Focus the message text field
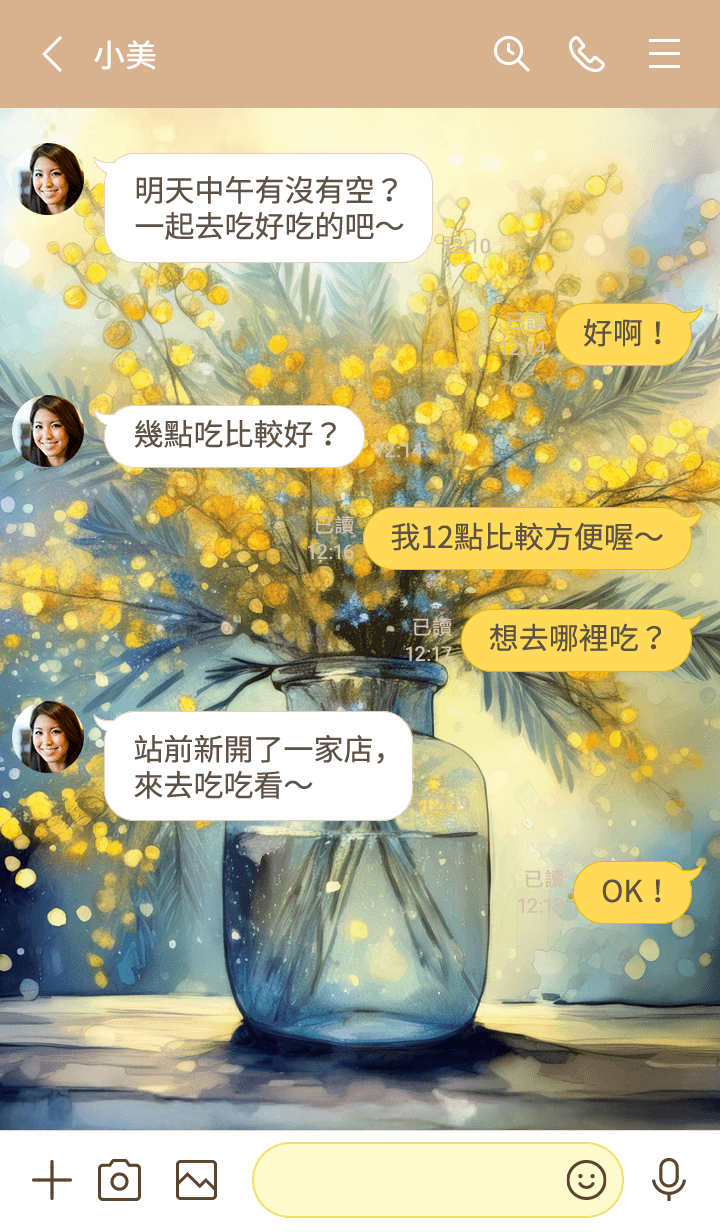 tap(405, 1181)
